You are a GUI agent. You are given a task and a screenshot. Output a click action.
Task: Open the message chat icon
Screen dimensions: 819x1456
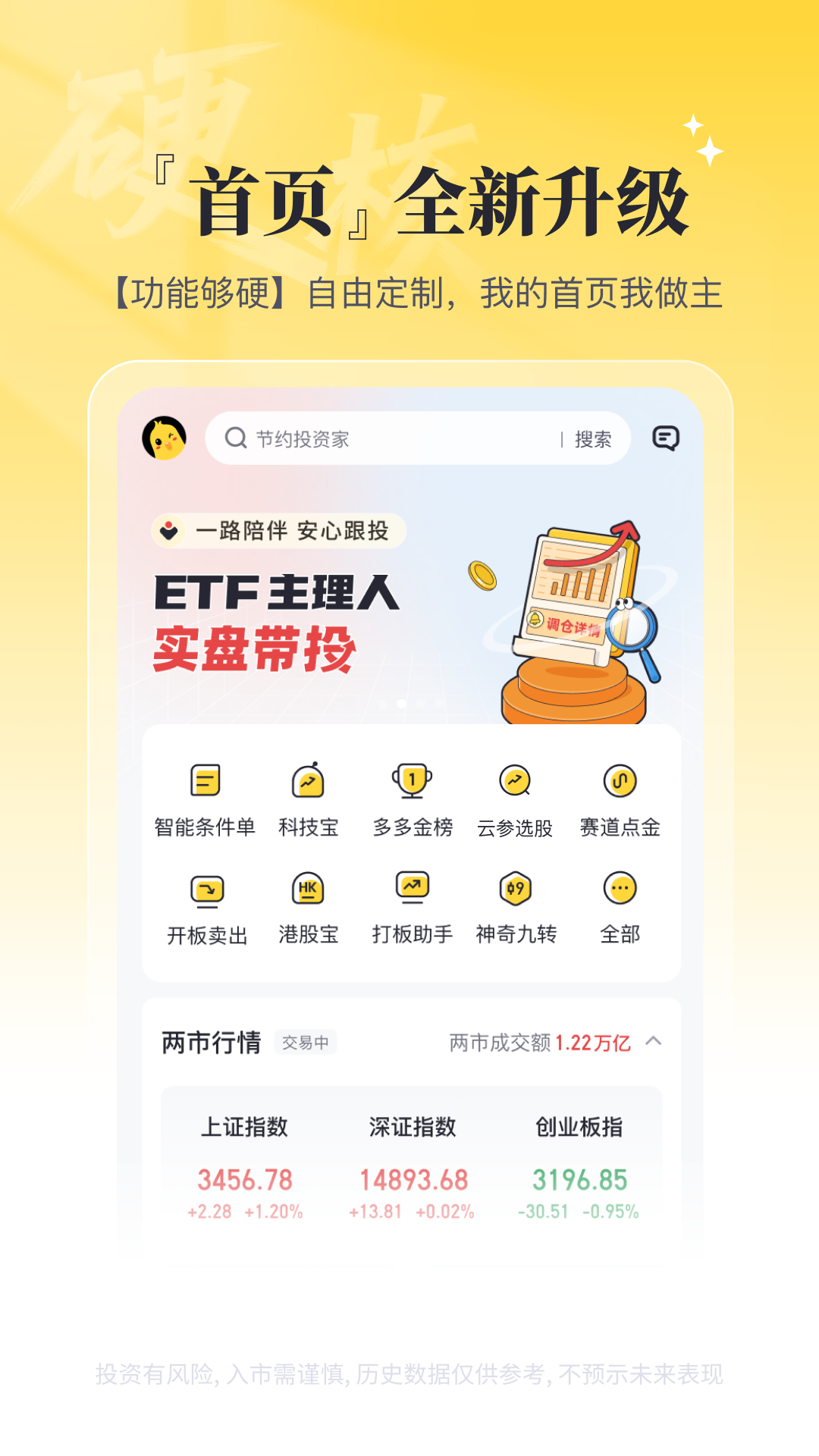[665, 438]
